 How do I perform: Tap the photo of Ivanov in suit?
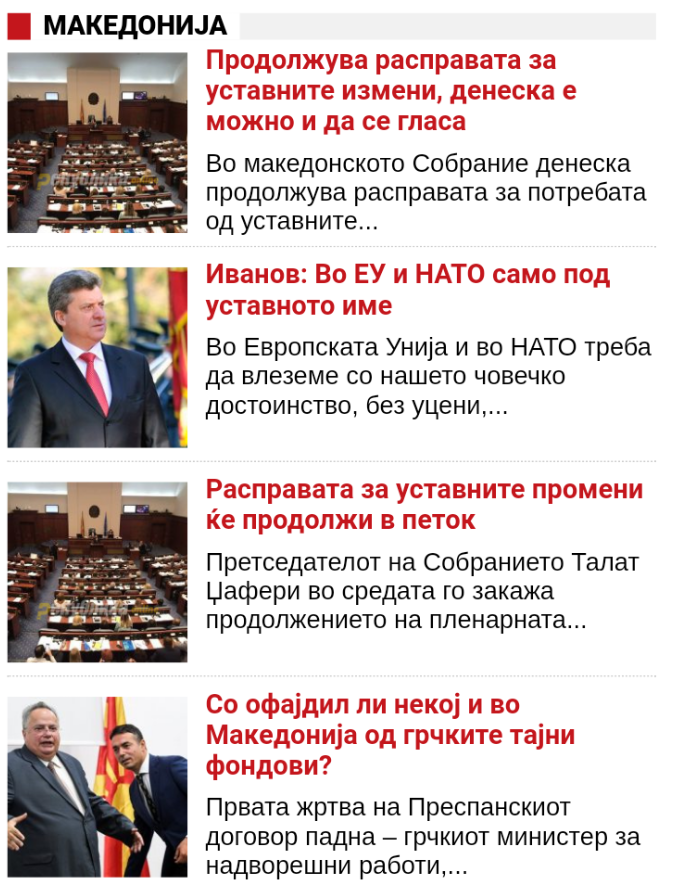(97, 357)
